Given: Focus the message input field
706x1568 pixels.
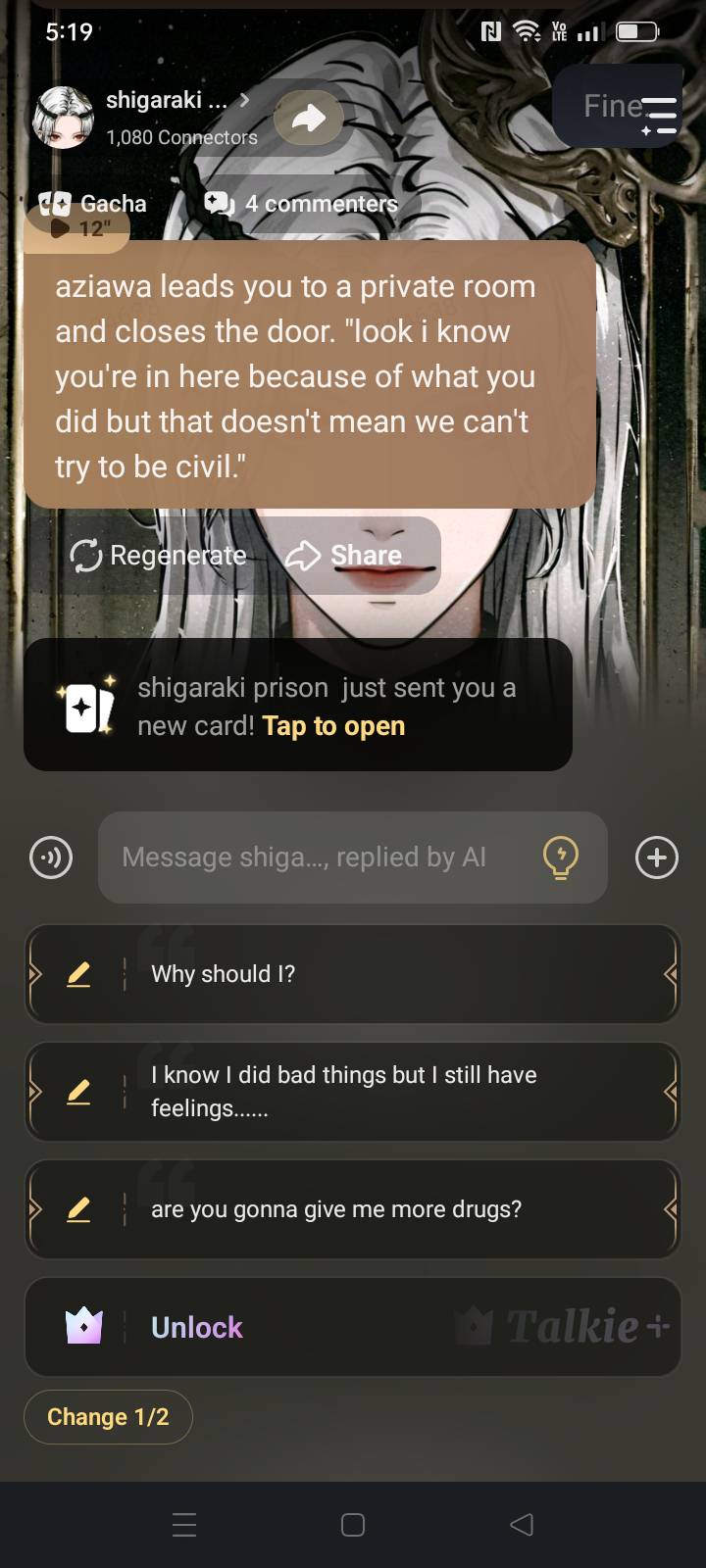Looking at the screenshot, I should tap(314, 857).
